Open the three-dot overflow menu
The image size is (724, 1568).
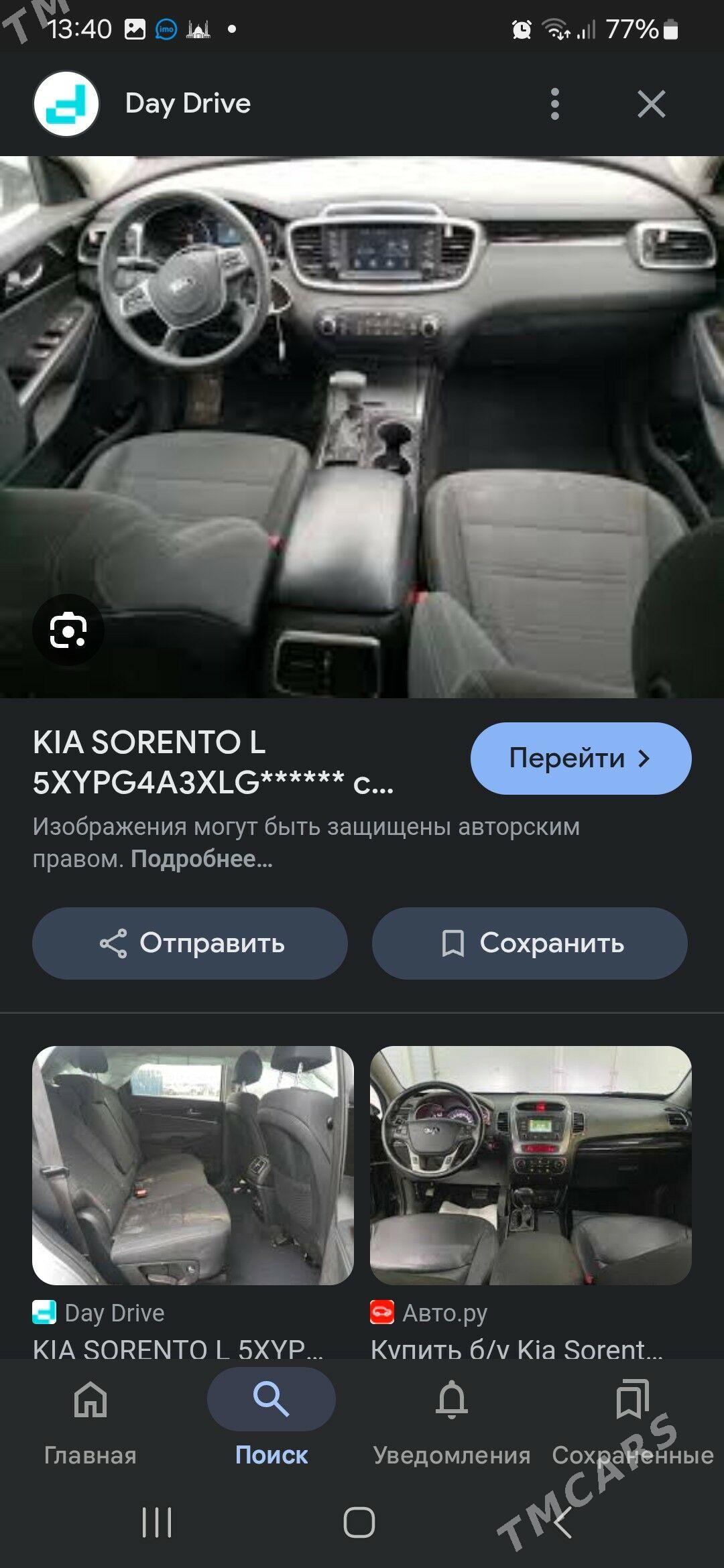tap(555, 103)
